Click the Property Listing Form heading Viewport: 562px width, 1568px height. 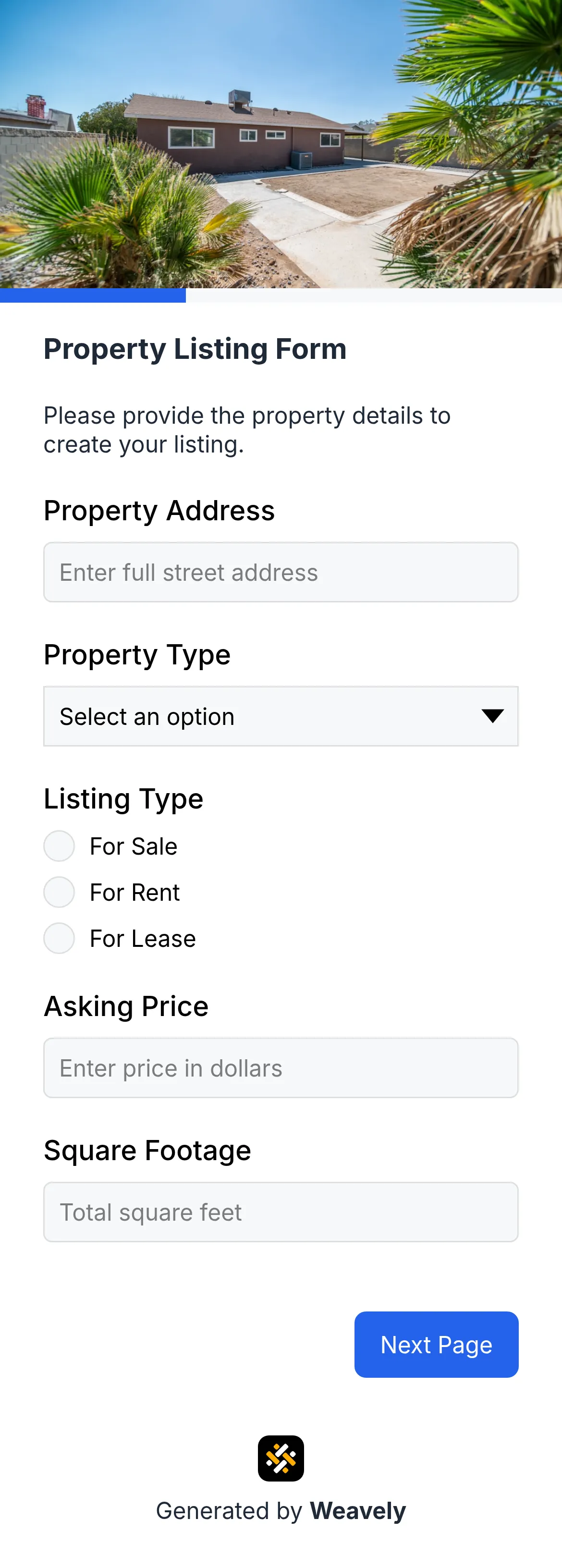[x=195, y=349]
